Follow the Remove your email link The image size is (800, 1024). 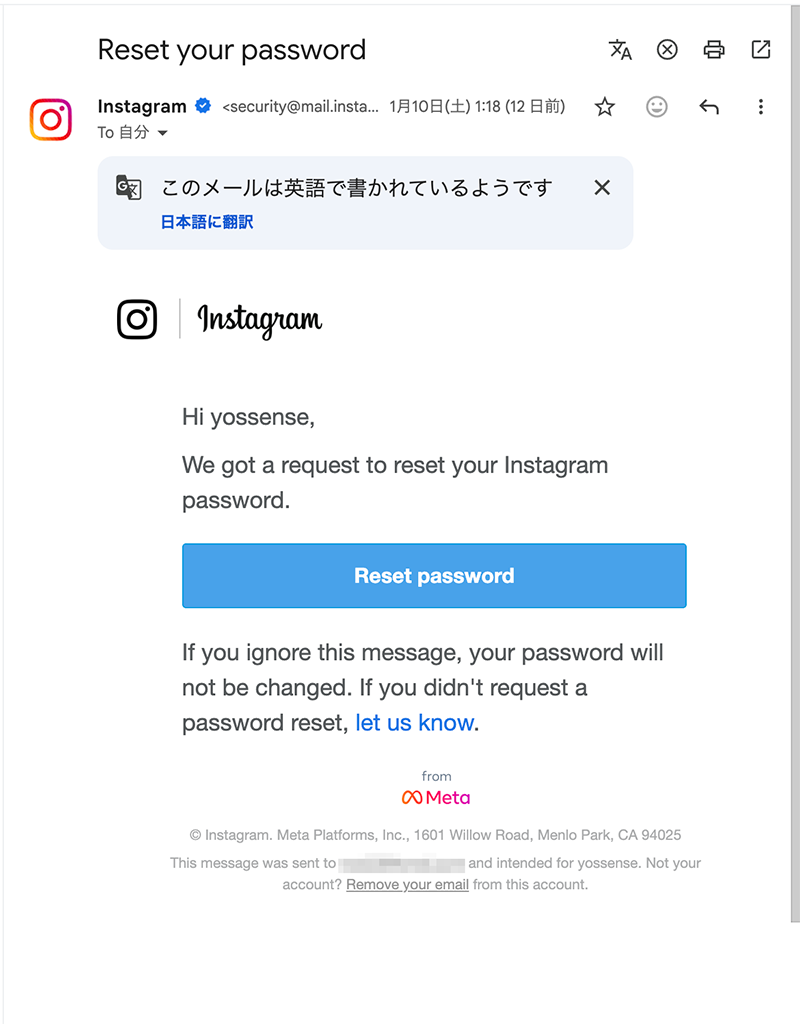click(x=407, y=885)
